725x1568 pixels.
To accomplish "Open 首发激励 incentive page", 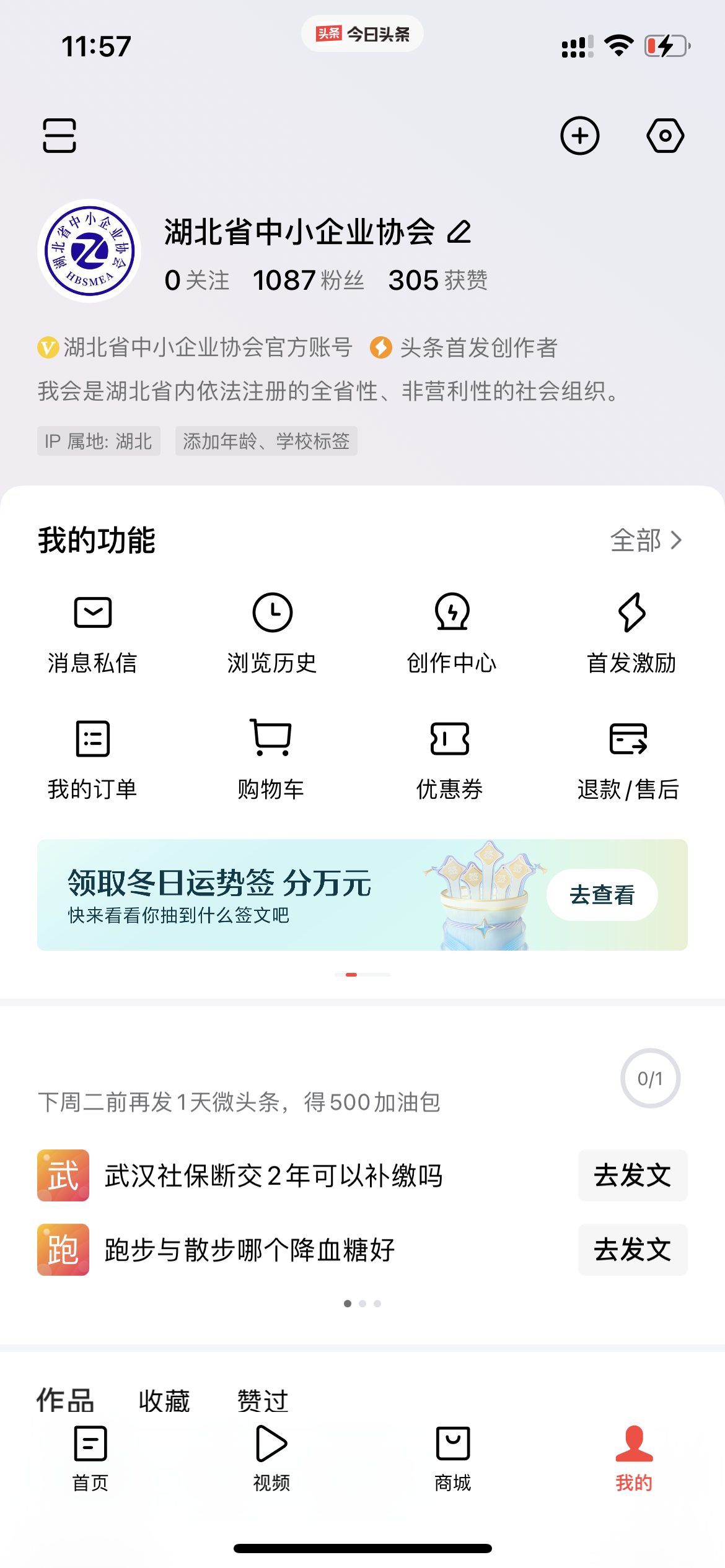I will coord(631,632).
